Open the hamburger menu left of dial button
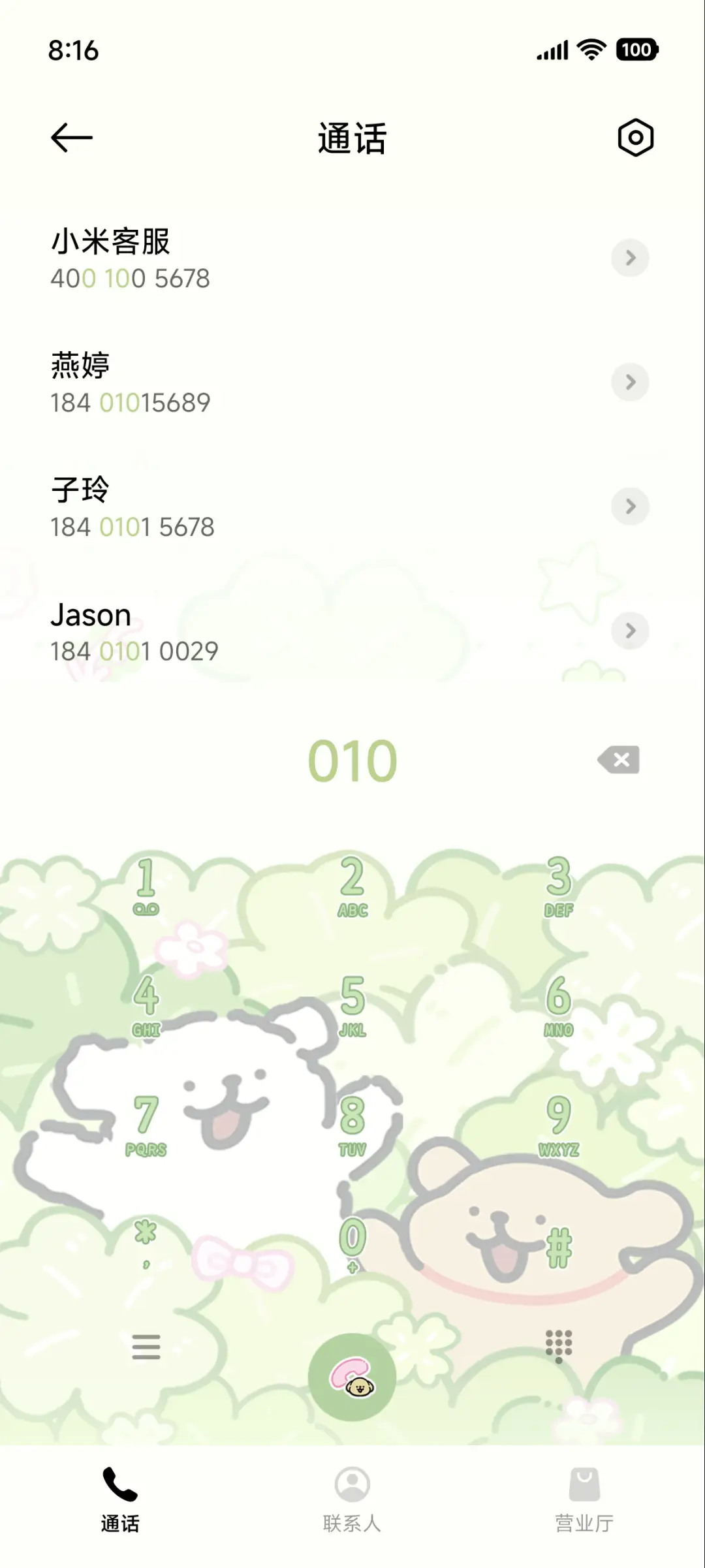The width and height of the screenshot is (705, 1568). click(146, 1347)
